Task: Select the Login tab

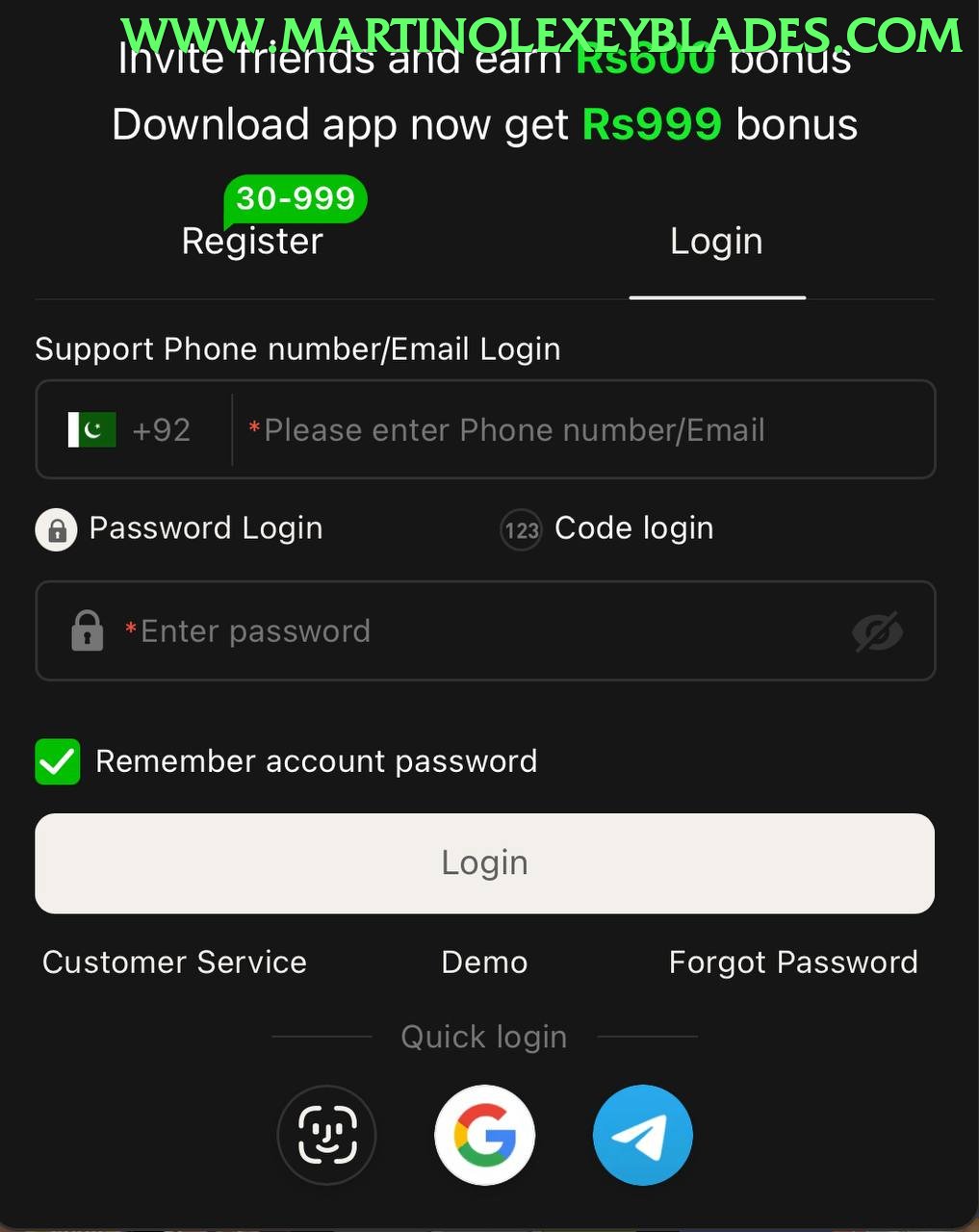Action: (716, 241)
